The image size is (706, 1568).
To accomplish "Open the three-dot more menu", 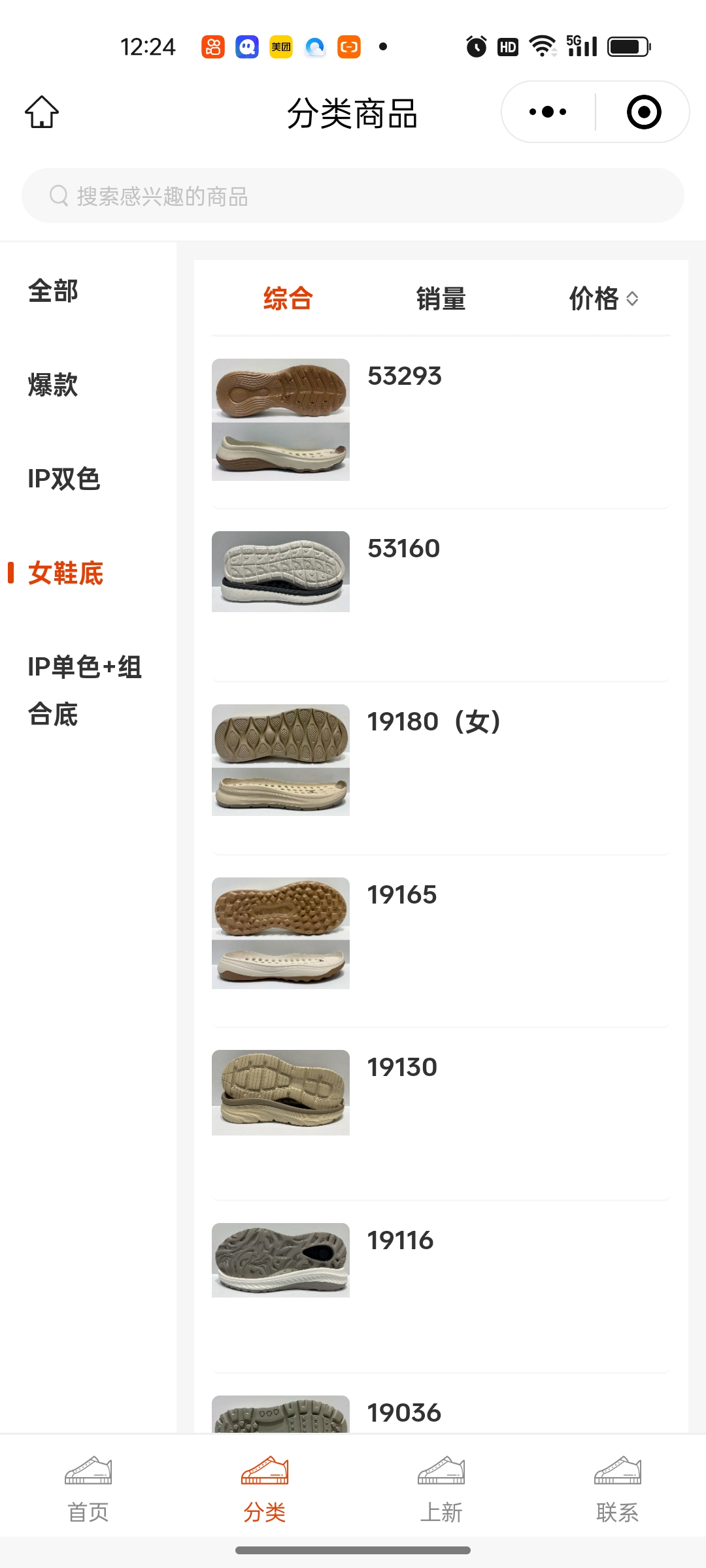I will (548, 112).
